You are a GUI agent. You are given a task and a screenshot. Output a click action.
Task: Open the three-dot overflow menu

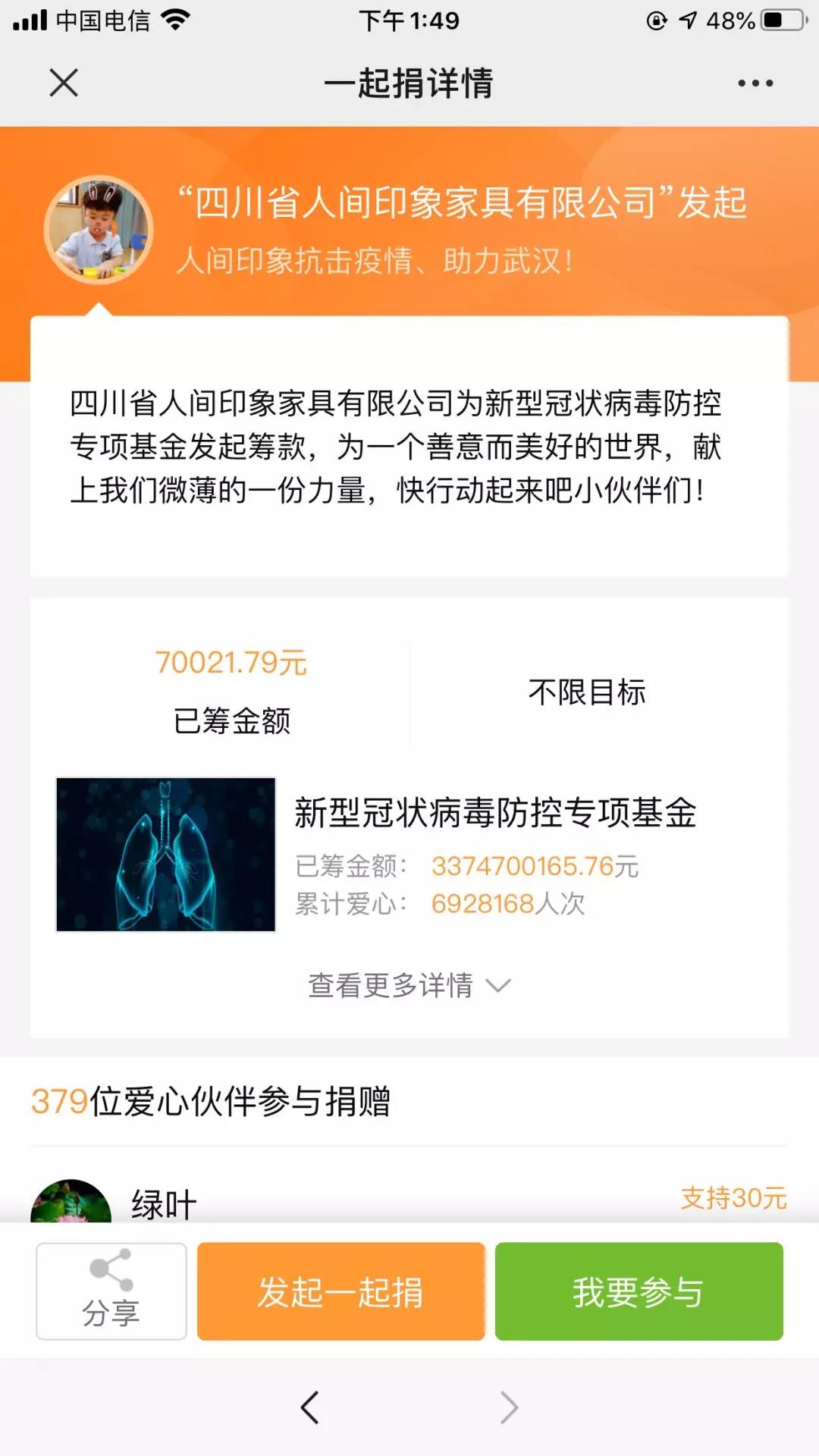pos(755,83)
